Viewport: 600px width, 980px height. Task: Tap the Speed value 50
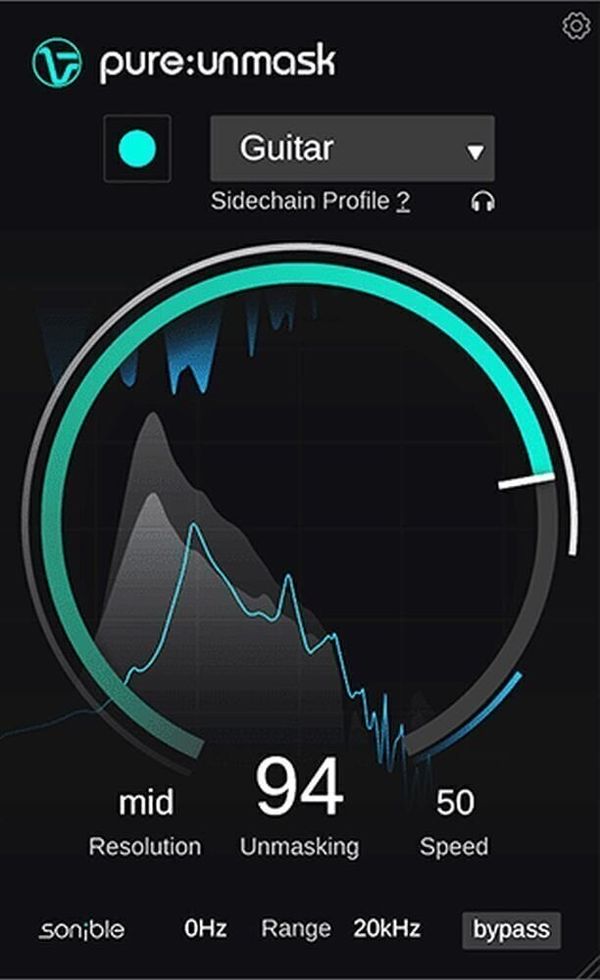(x=455, y=802)
